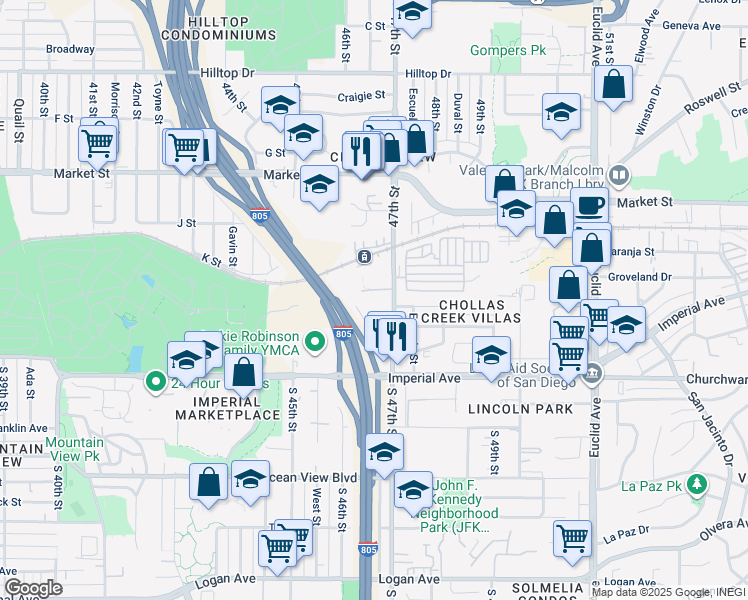Open the school marker above Lincoln Park

490,356
